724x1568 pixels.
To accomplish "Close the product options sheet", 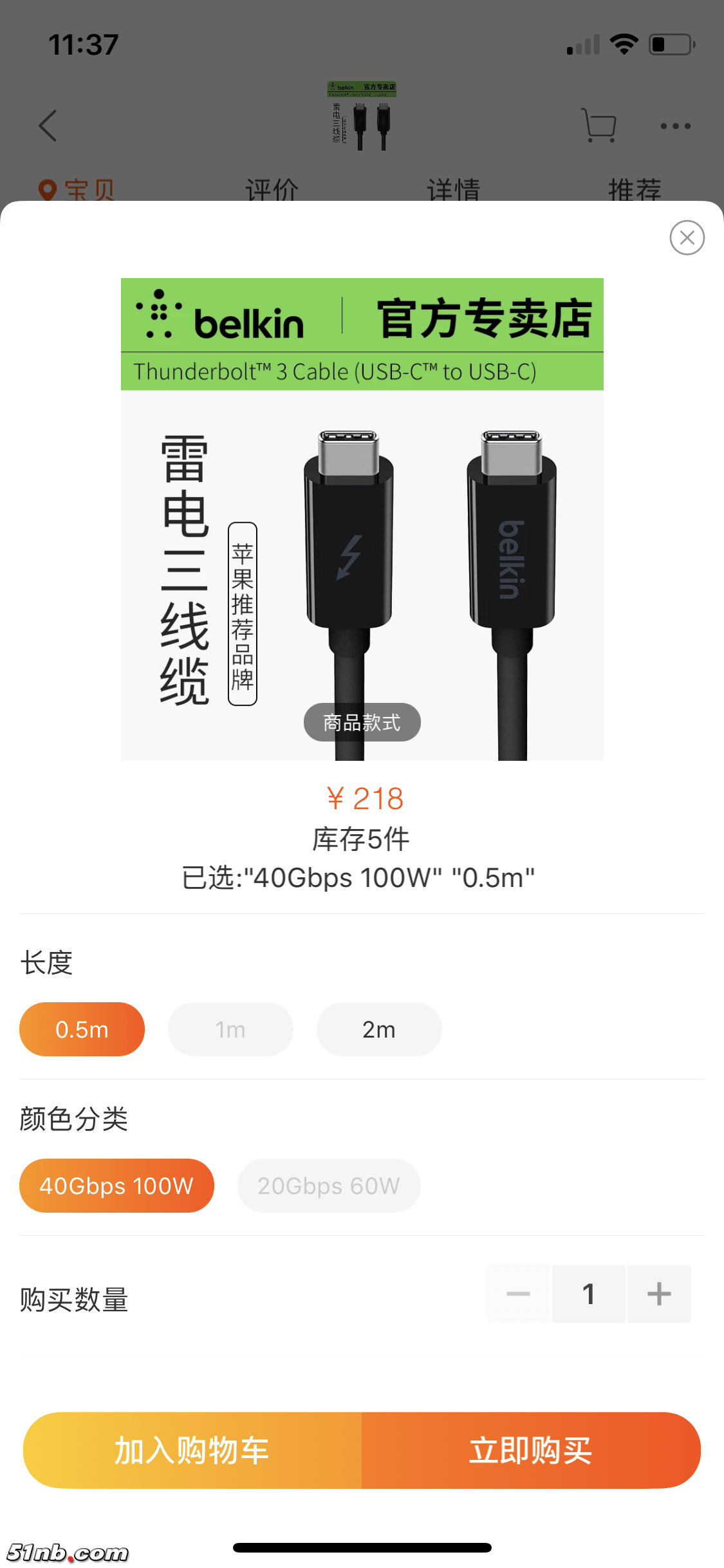I will click(687, 238).
